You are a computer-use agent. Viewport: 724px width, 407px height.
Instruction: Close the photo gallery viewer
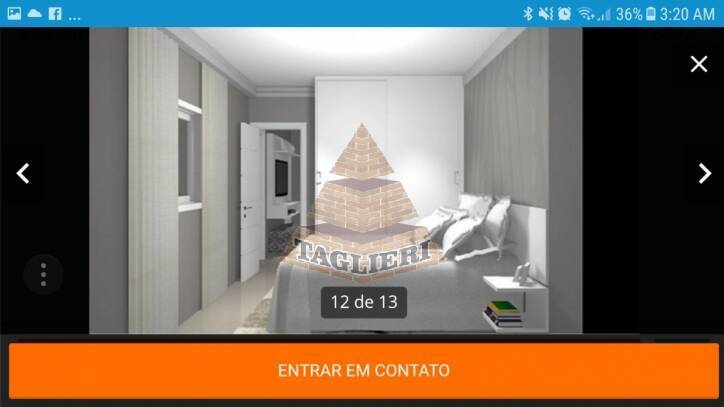point(698,64)
